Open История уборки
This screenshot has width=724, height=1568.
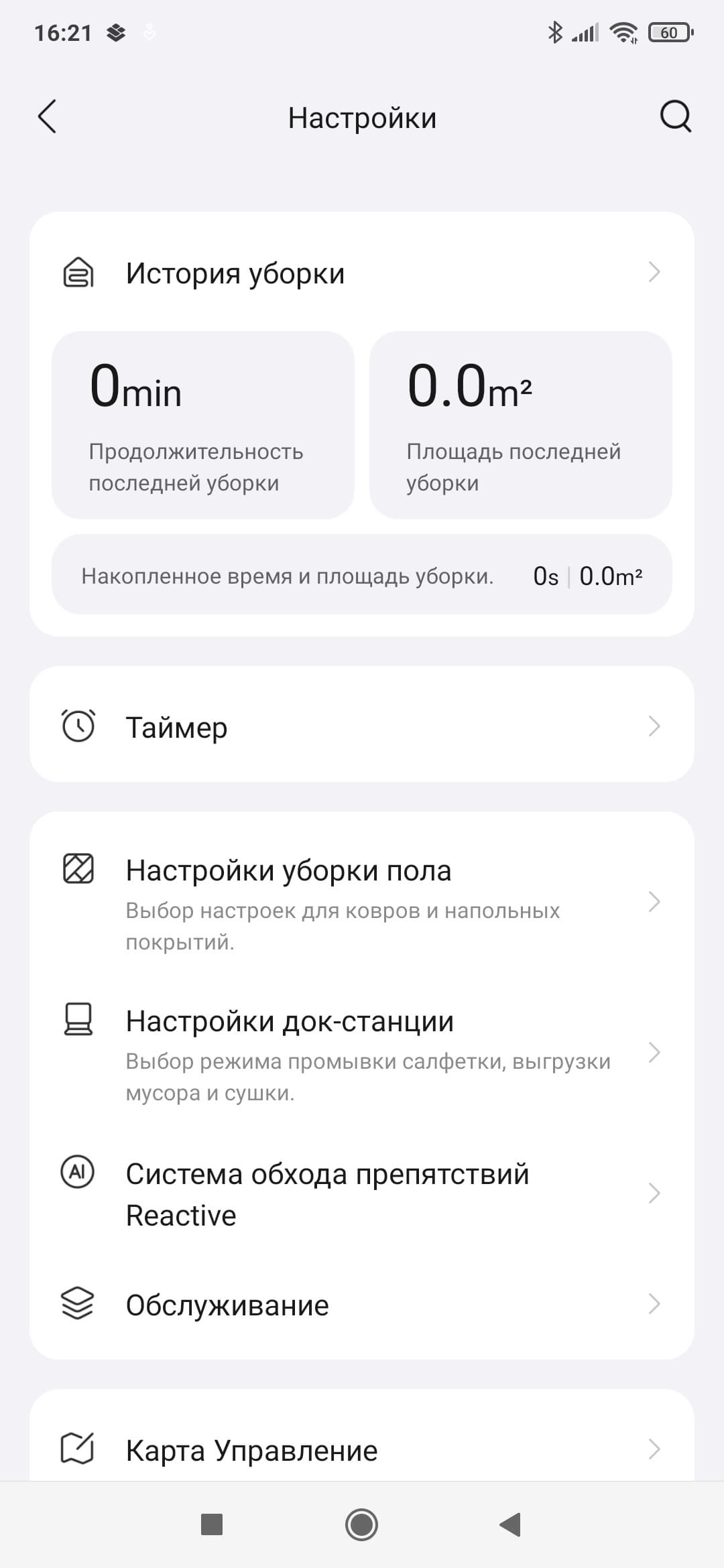tap(362, 273)
